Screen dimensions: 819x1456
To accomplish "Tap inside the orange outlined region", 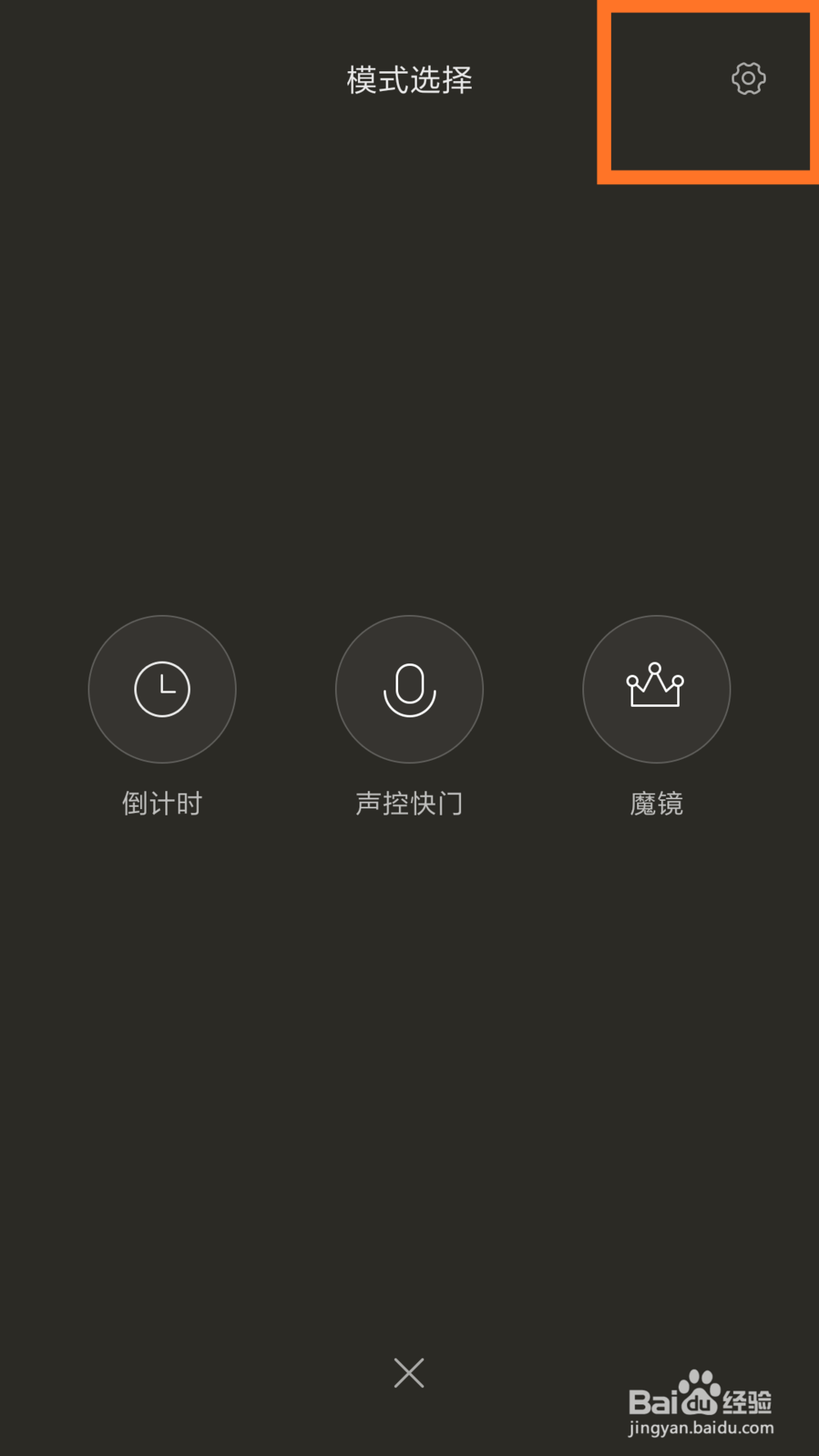I will [x=708, y=90].
